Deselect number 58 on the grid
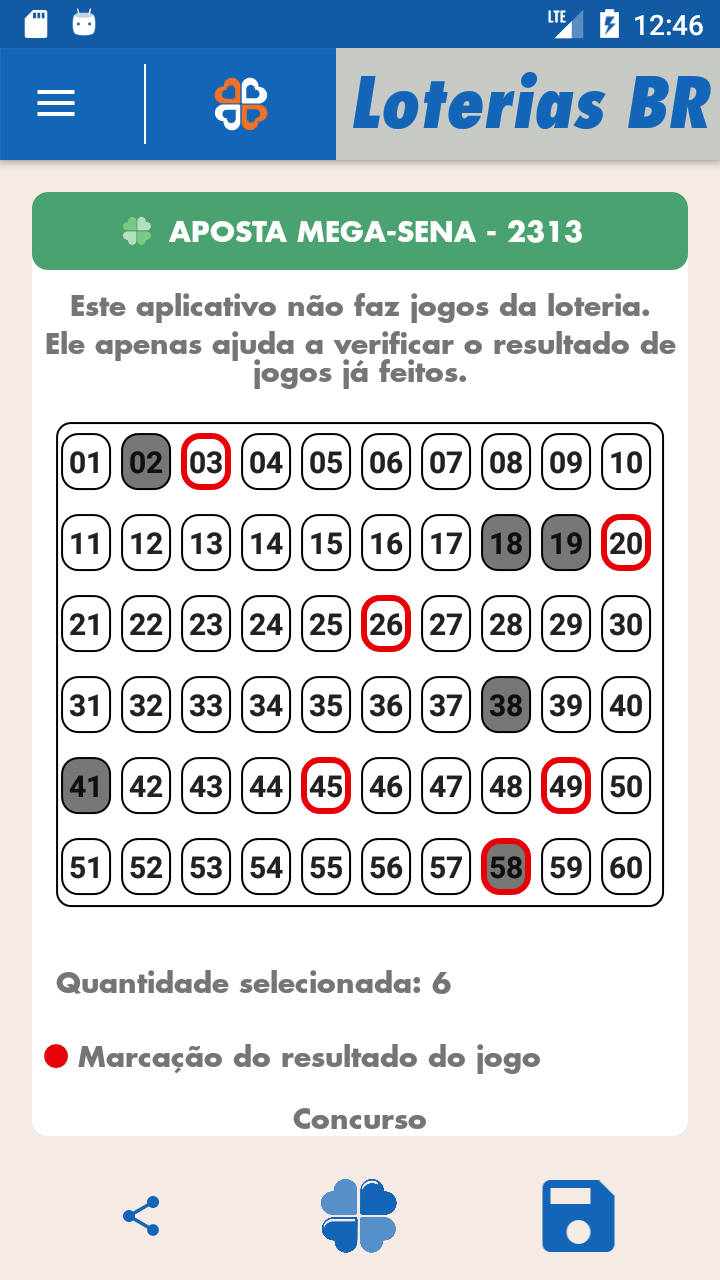Screen dimensions: 720x1280 click(x=506, y=867)
